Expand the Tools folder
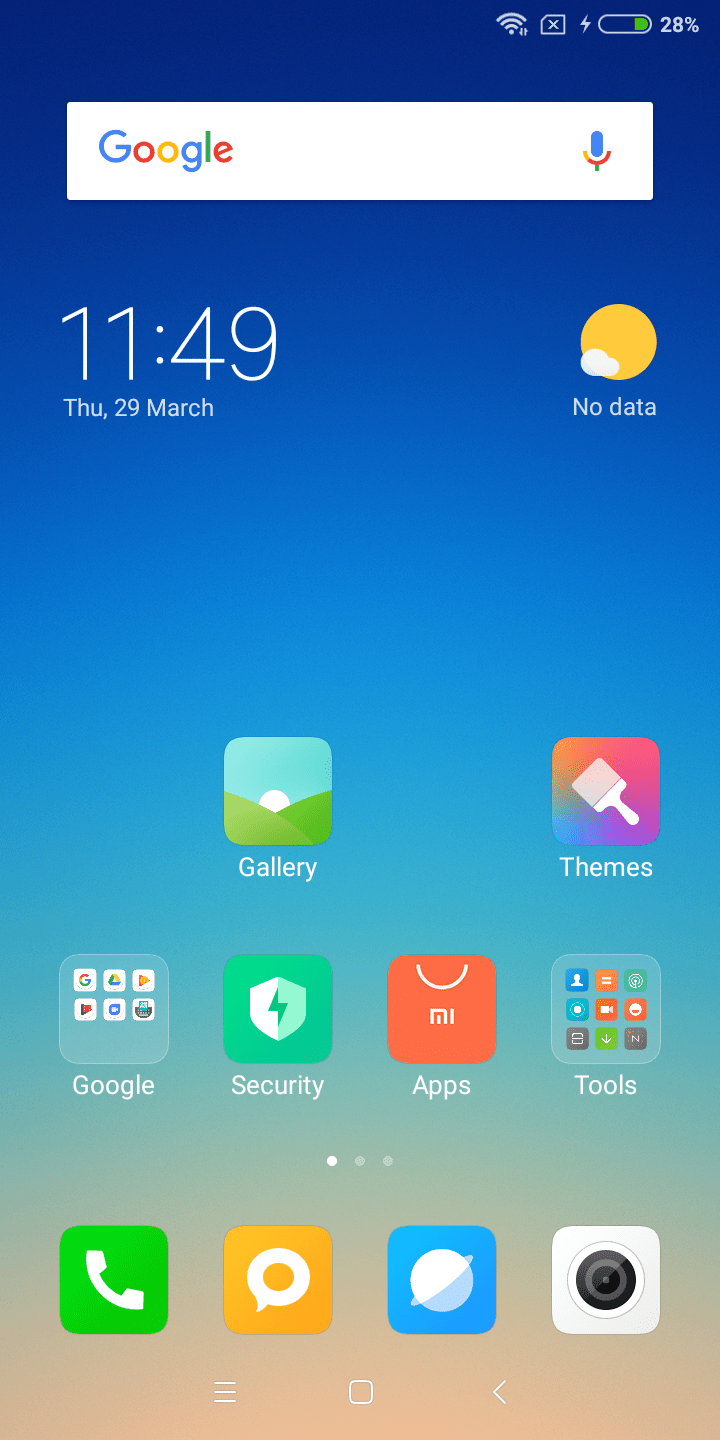This screenshot has width=720, height=1440. [606, 1009]
